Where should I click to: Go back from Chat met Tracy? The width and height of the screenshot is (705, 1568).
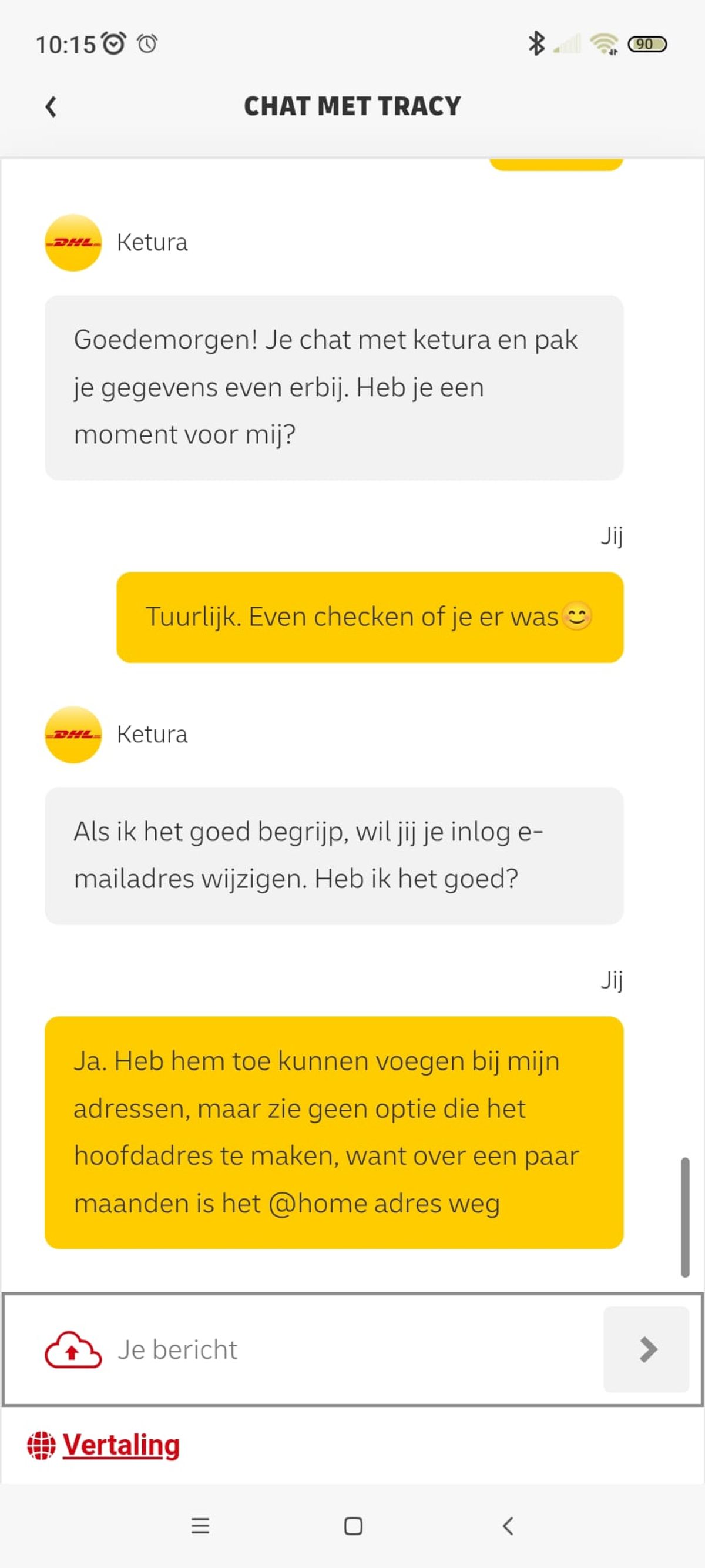(51, 107)
